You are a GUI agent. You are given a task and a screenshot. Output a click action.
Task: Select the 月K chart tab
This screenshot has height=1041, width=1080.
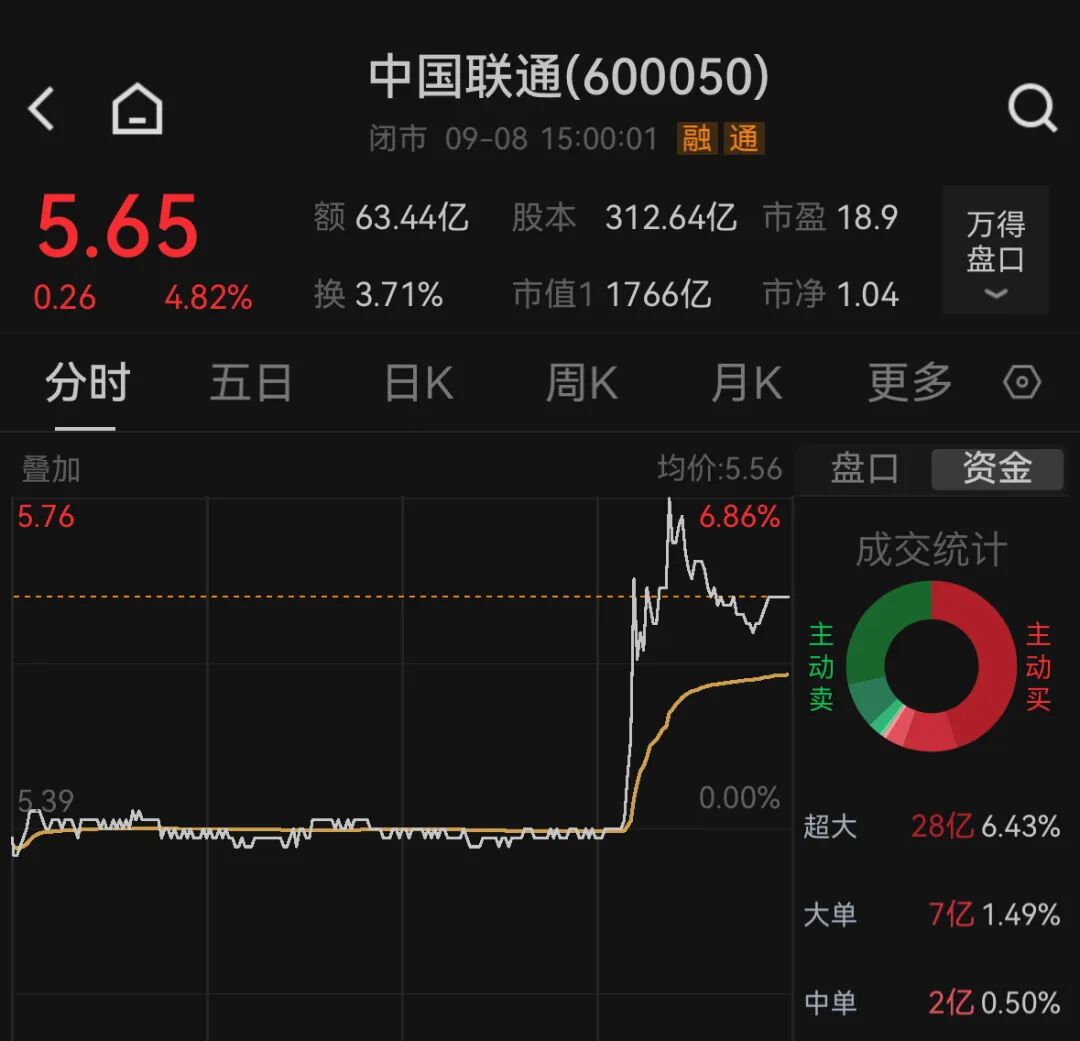pyautogui.click(x=745, y=383)
